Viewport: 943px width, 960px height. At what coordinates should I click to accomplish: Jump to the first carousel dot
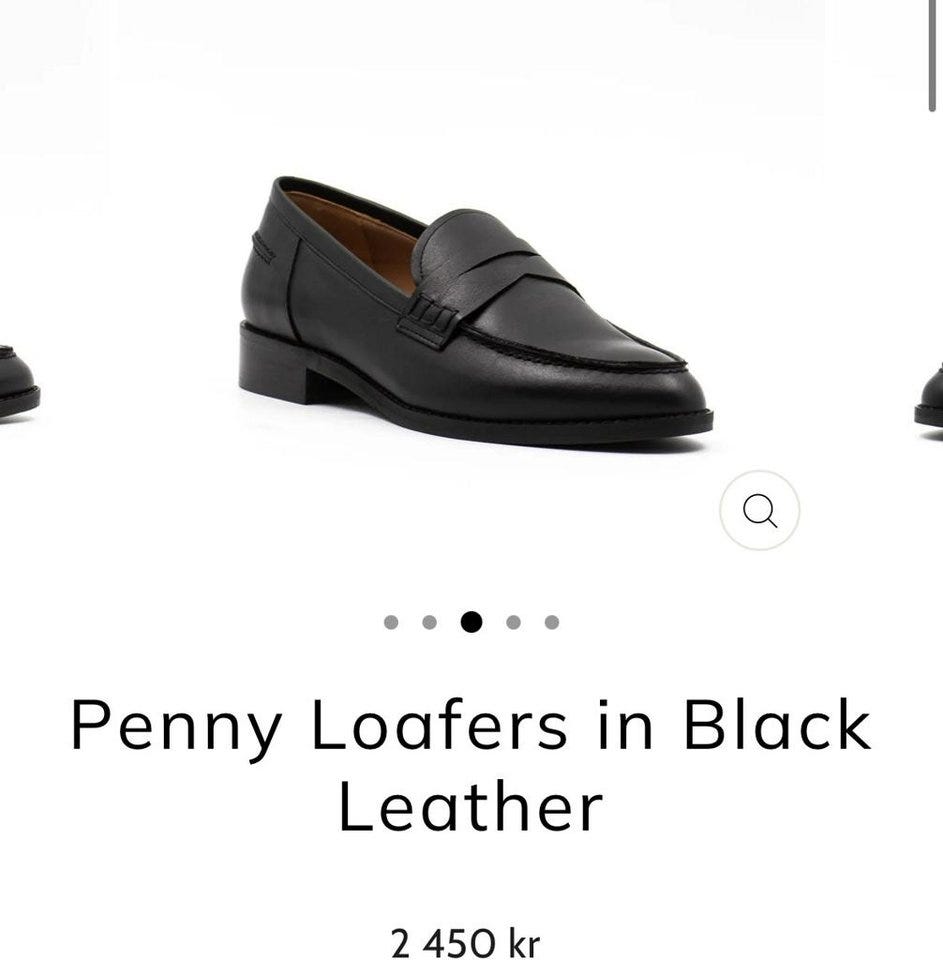(391, 622)
